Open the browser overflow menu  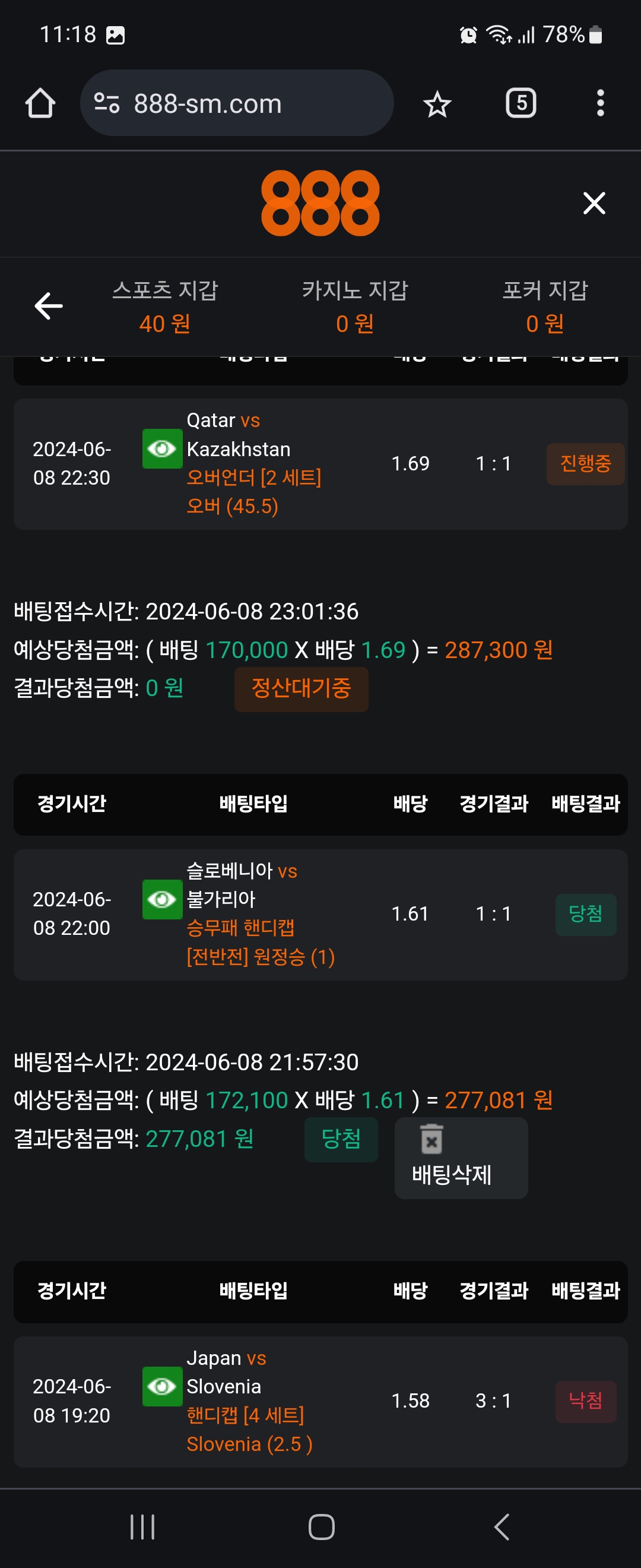[600, 103]
